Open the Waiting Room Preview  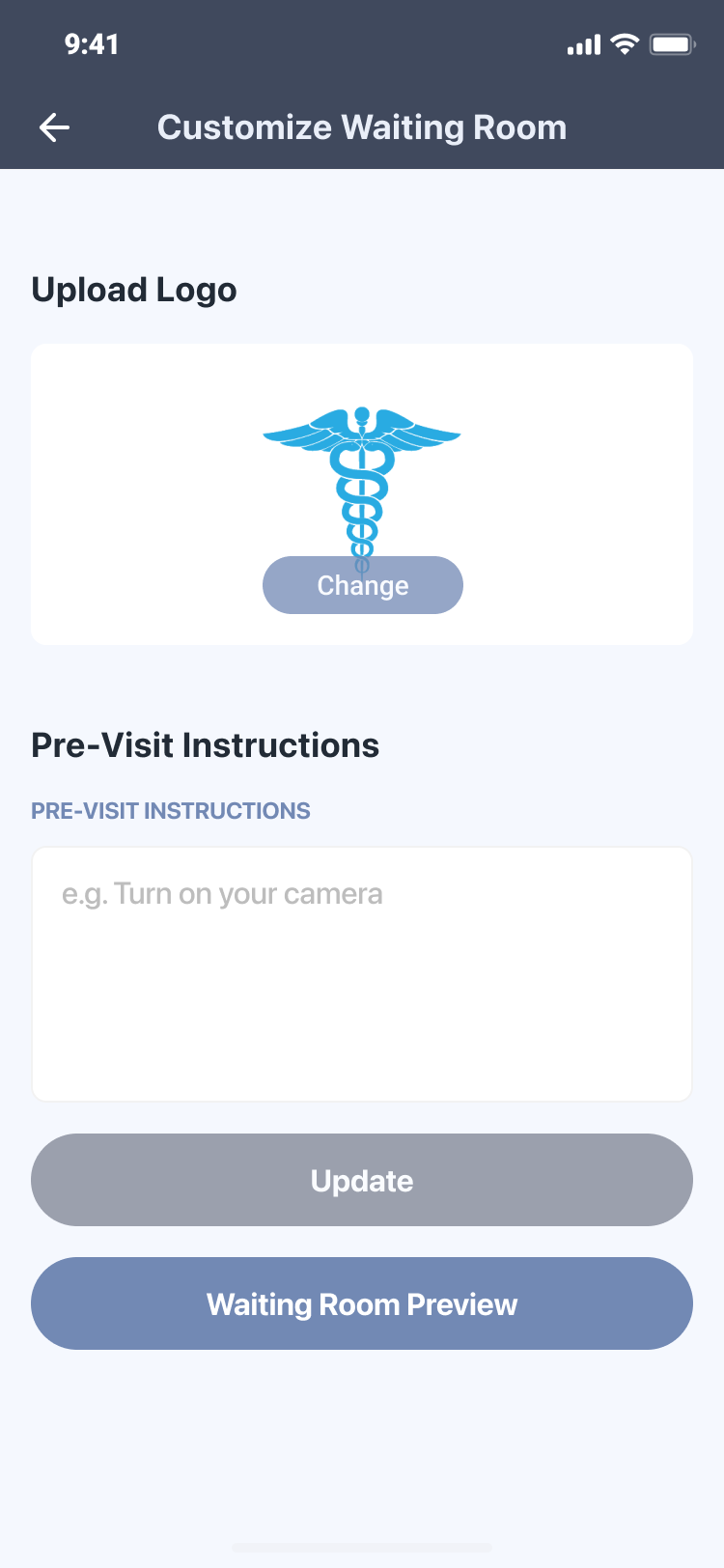[x=362, y=1303]
